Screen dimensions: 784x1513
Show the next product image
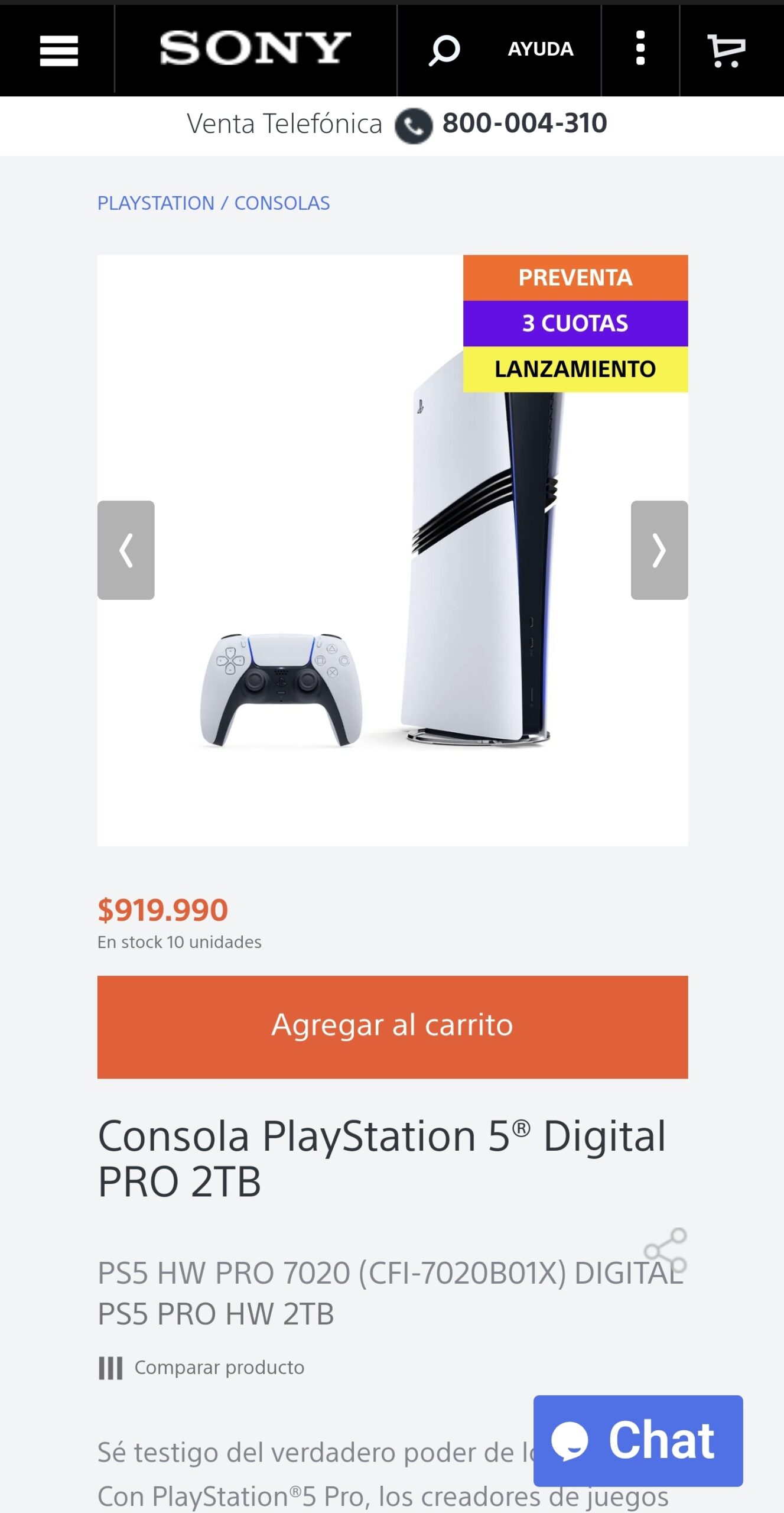[x=659, y=550]
